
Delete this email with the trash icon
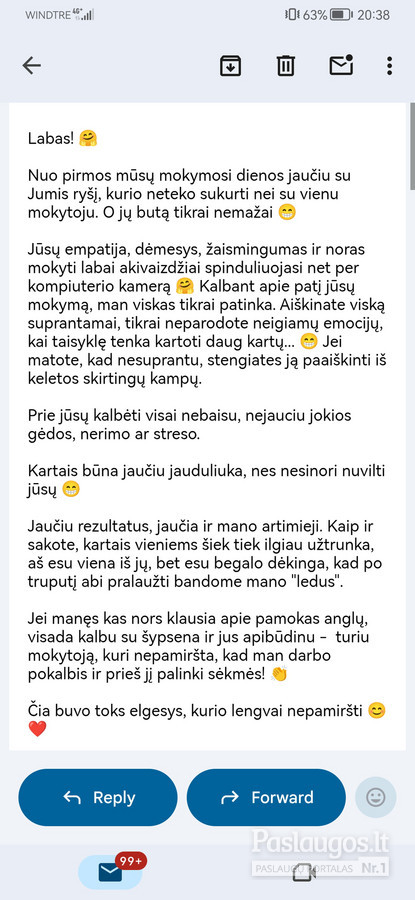[x=285, y=66]
